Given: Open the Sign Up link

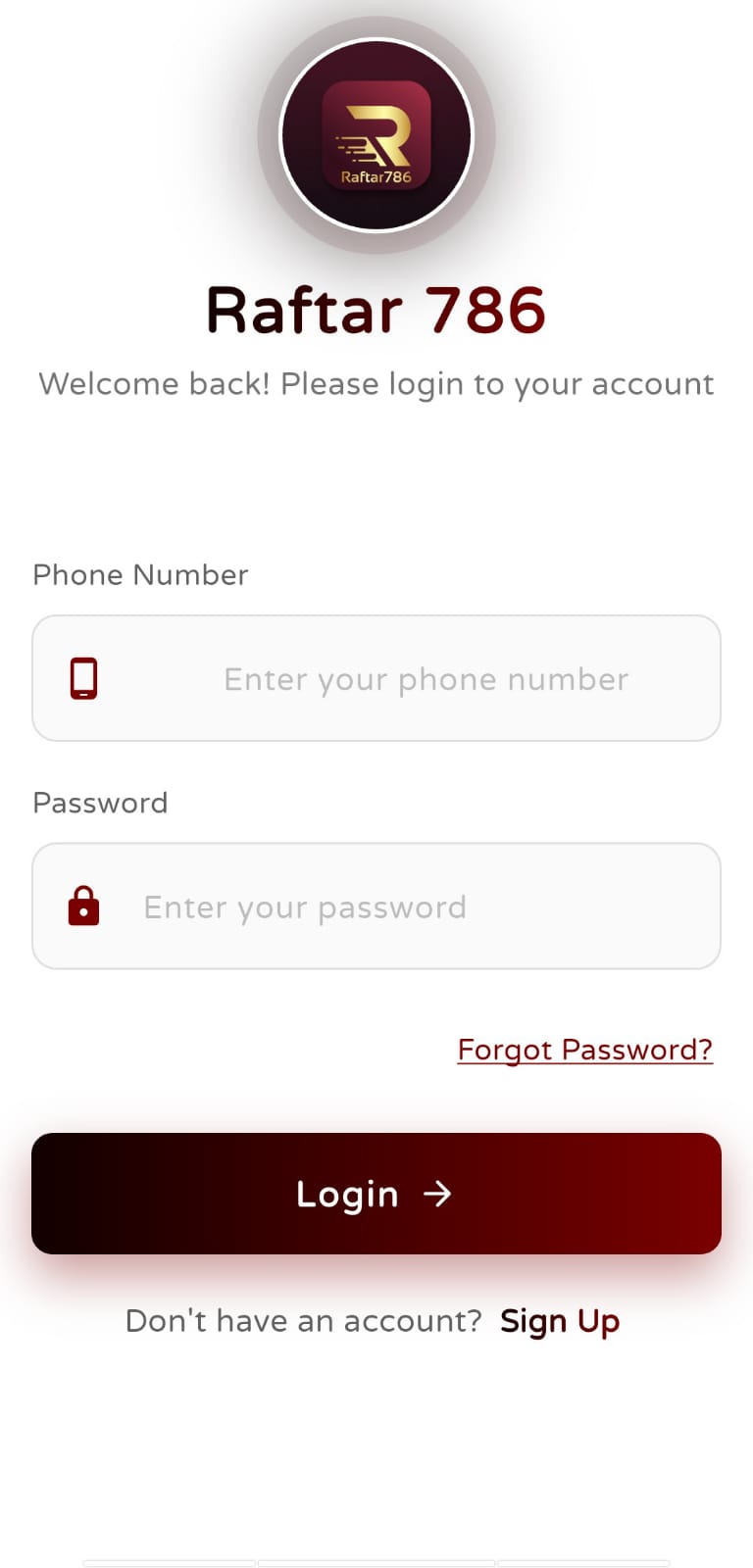Looking at the screenshot, I should coord(560,1321).
